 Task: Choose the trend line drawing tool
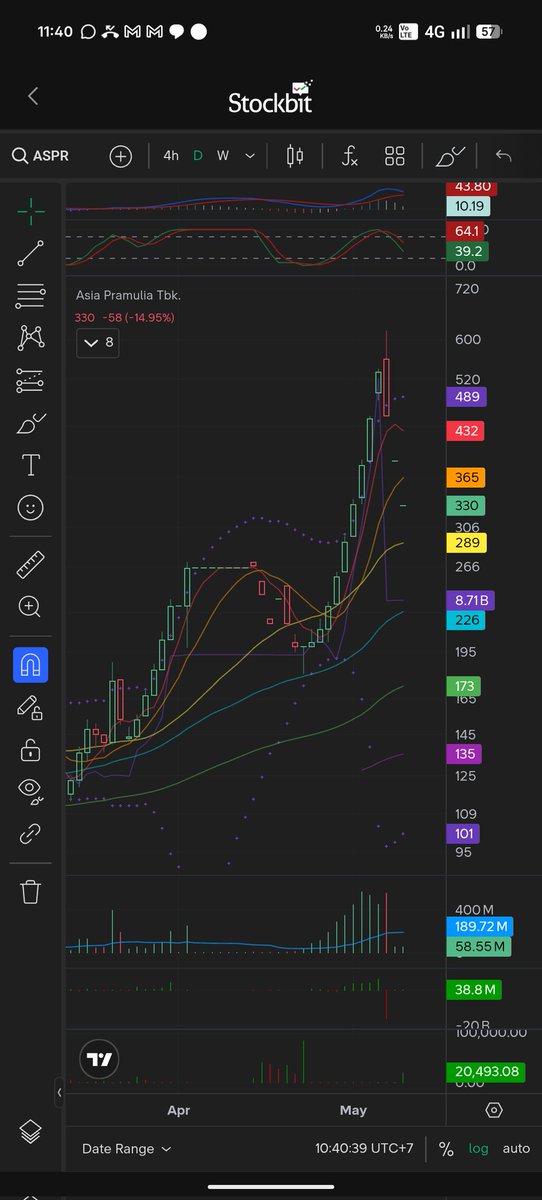click(31, 253)
